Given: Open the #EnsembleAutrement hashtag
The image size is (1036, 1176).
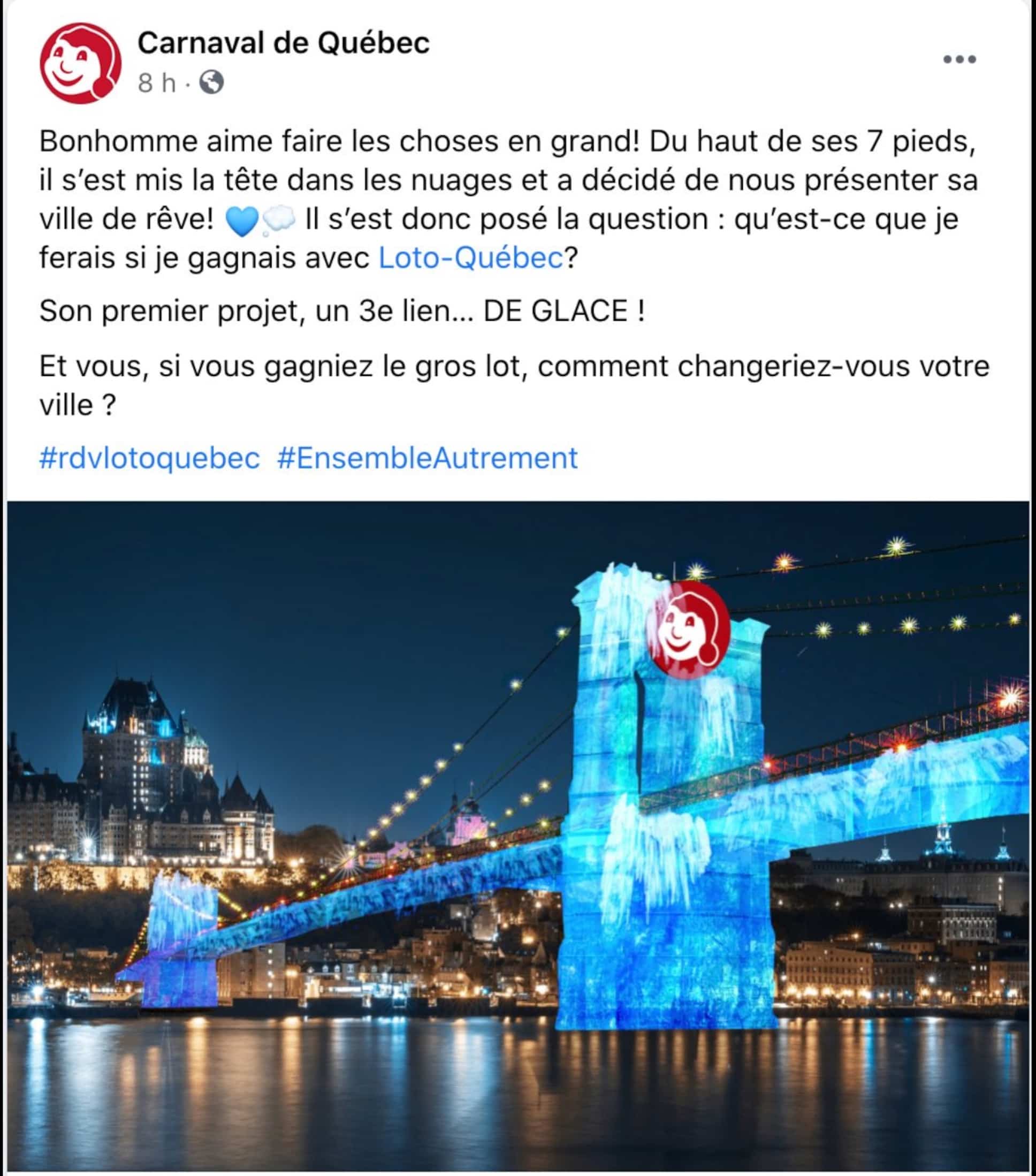Looking at the screenshot, I should (428, 459).
